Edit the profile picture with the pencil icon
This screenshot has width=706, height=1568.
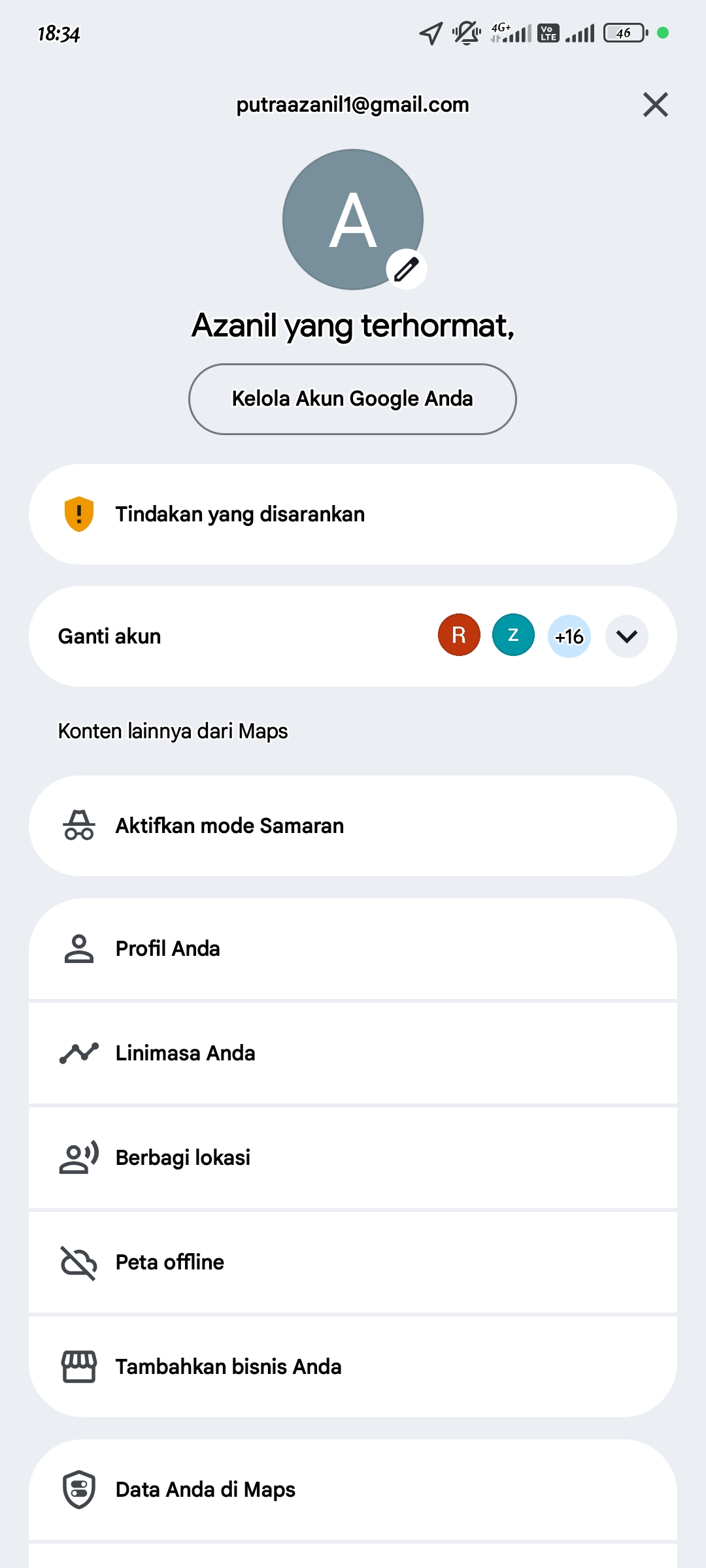coord(407,269)
